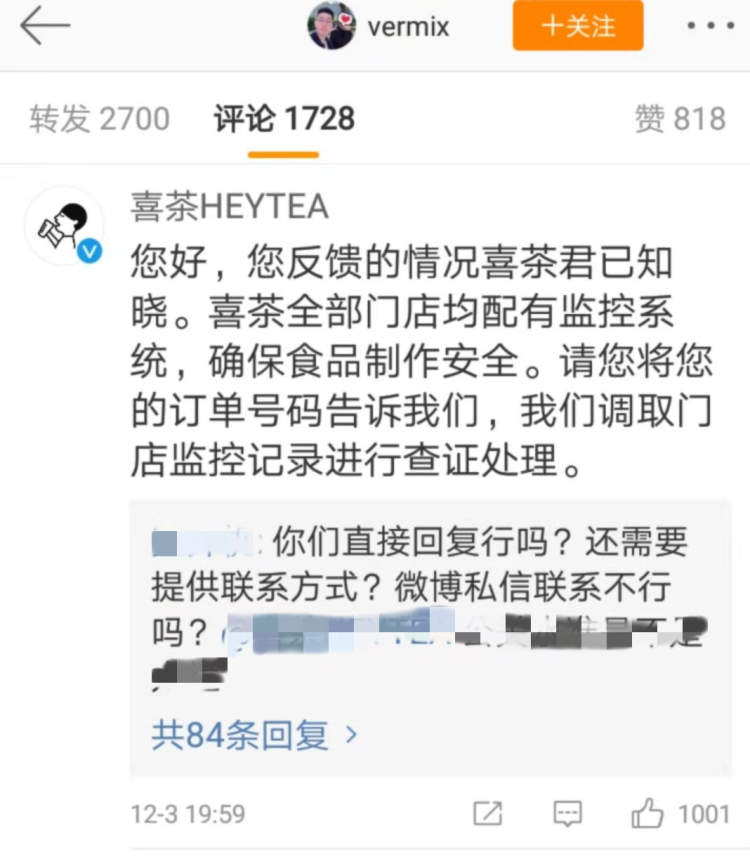Go back using the arrow icon
Screen dimensions: 750x864
pos(45,27)
